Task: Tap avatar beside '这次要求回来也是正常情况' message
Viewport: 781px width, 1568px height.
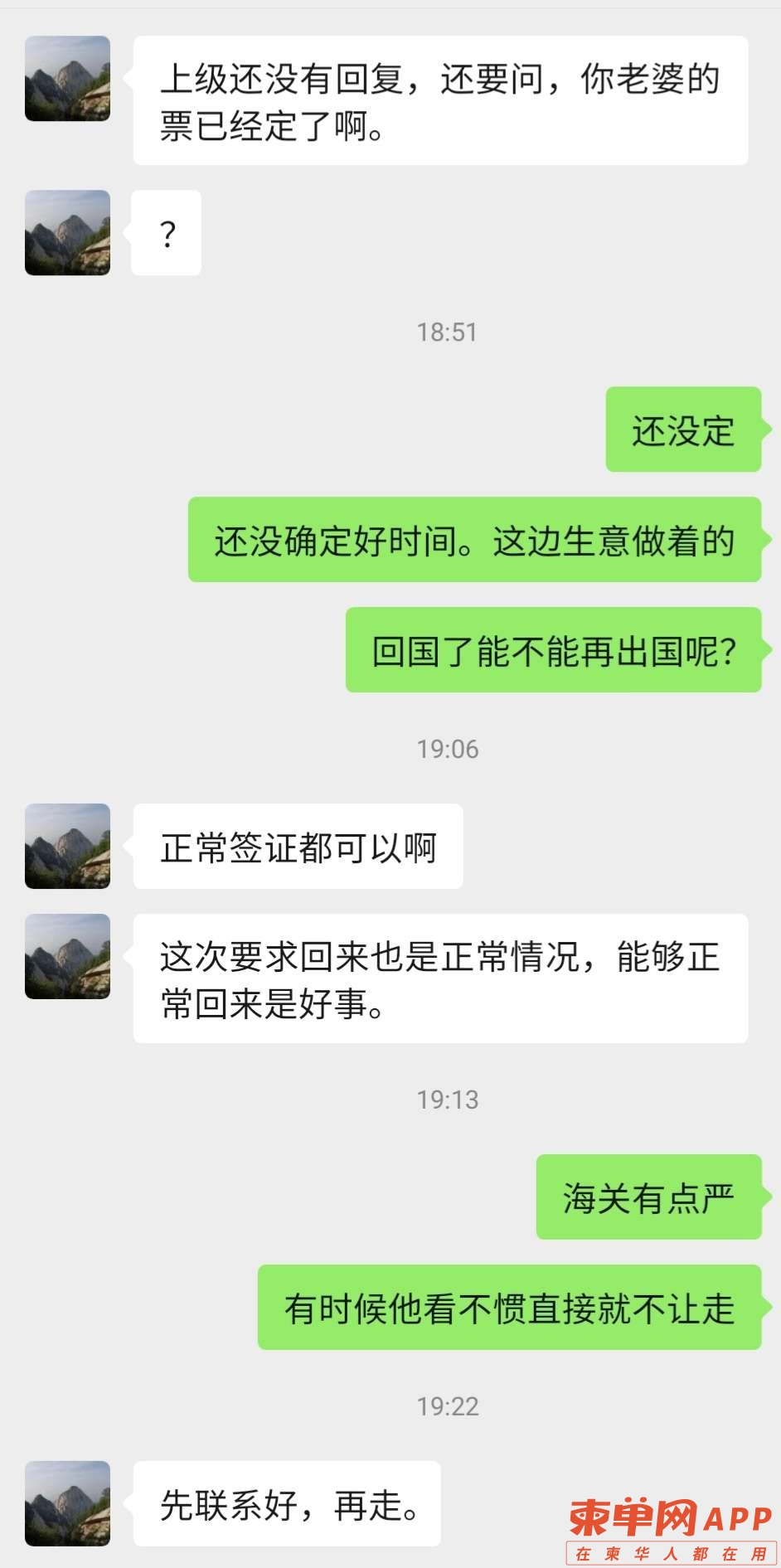Action: [x=67, y=956]
